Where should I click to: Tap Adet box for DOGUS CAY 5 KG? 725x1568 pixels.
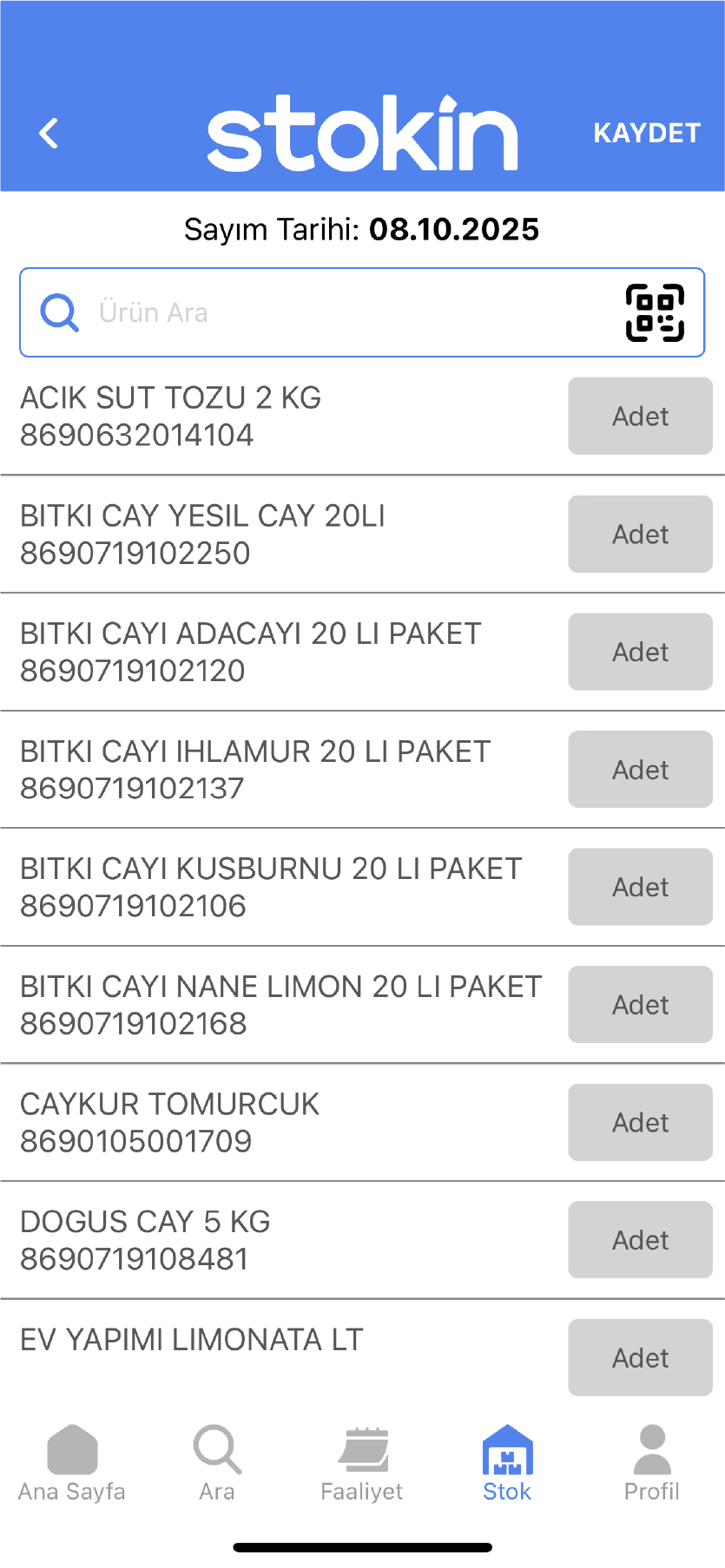640,1240
